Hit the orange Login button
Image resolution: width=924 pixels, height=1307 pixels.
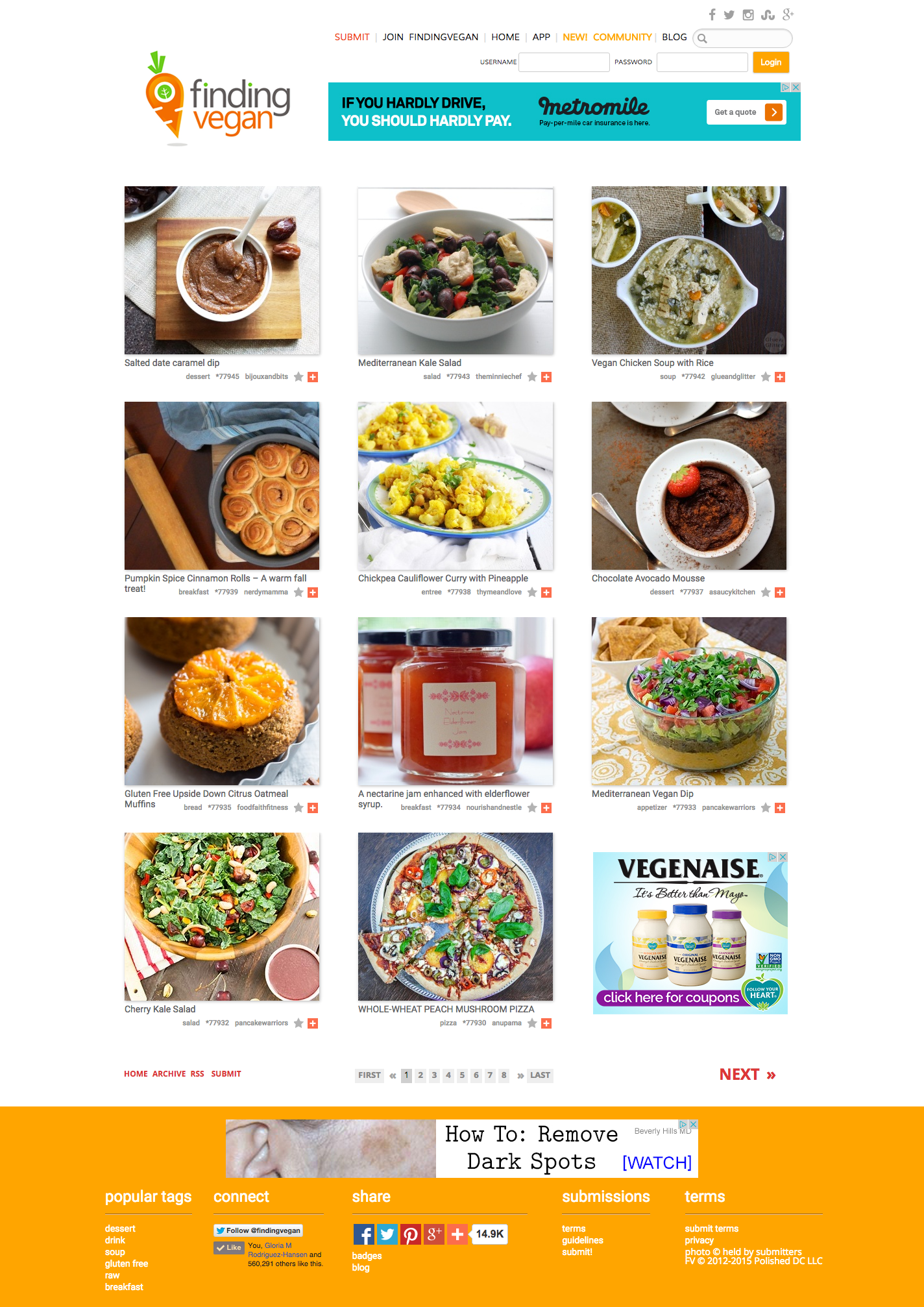click(770, 62)
